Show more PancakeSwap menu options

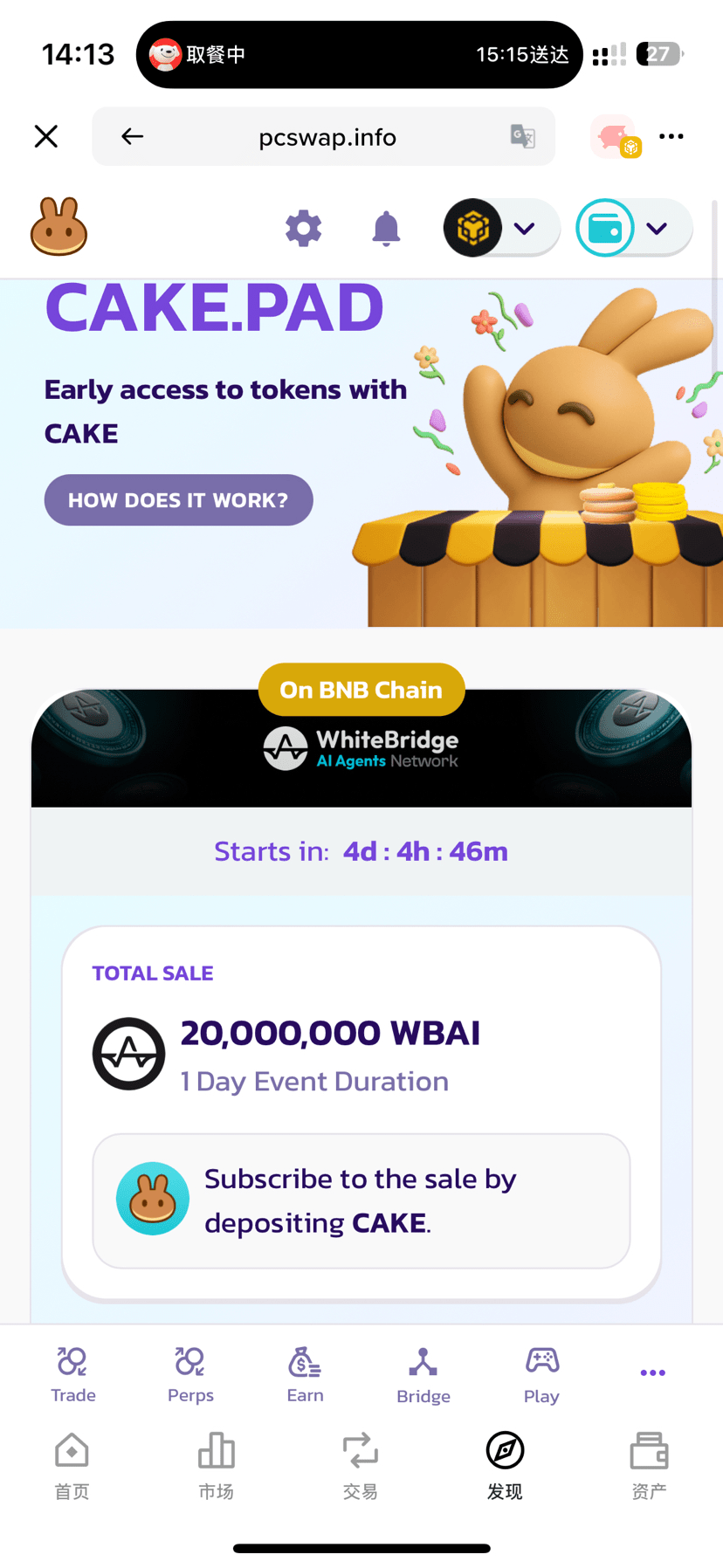(652, 1372)
